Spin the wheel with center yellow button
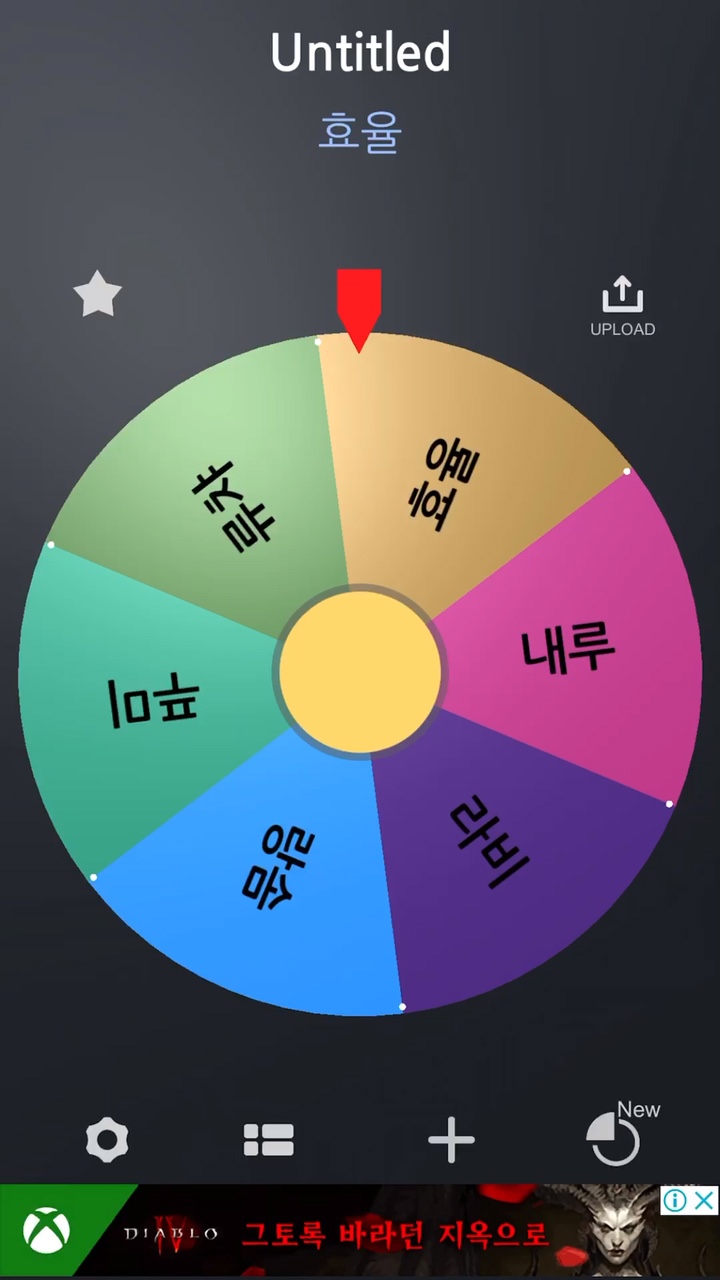This screenshot has width=720, height=1280. coord(360,672)
